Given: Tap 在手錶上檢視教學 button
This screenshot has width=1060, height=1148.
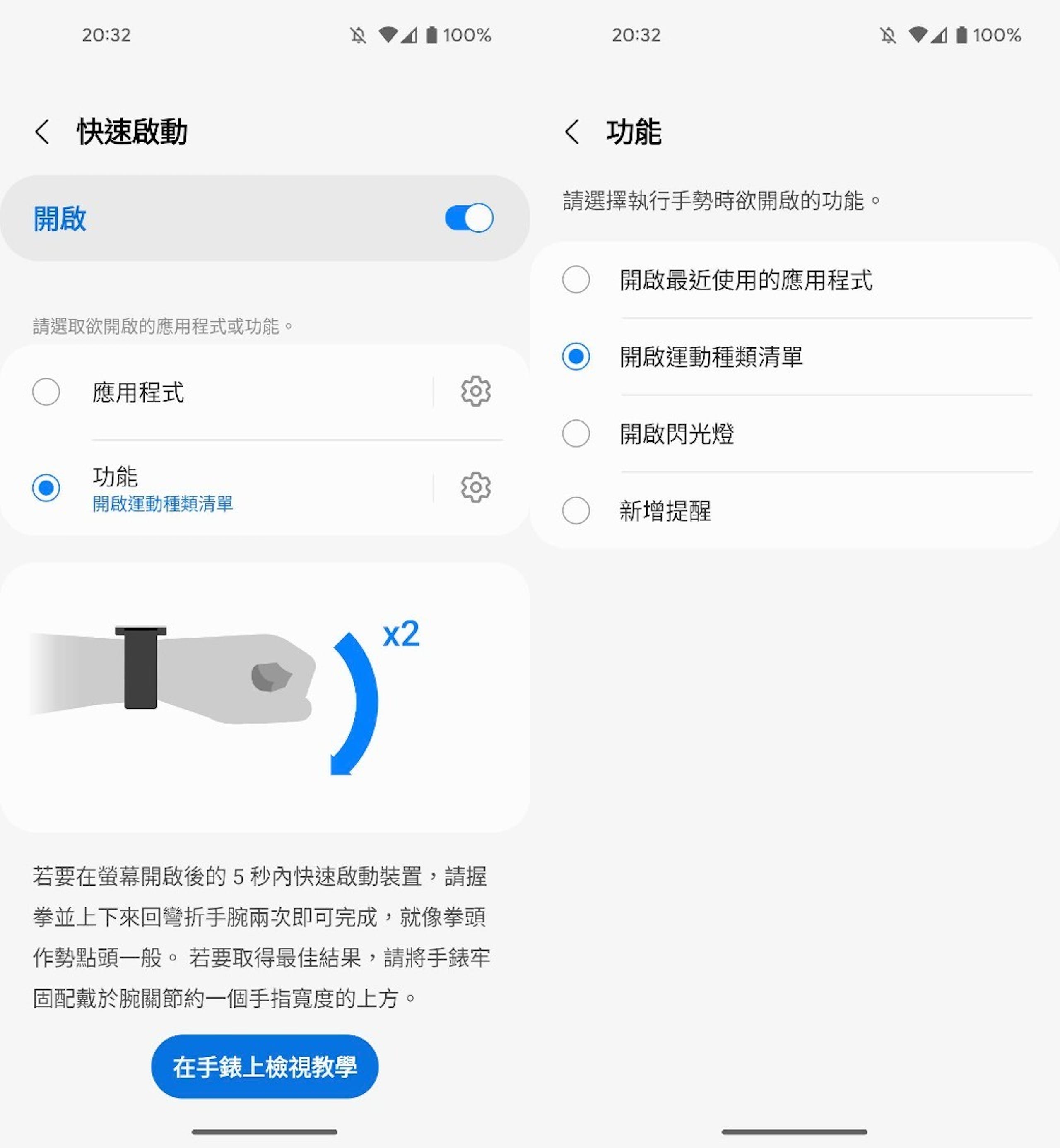Looking at the screenshot, I should [x=265, y=1066].
